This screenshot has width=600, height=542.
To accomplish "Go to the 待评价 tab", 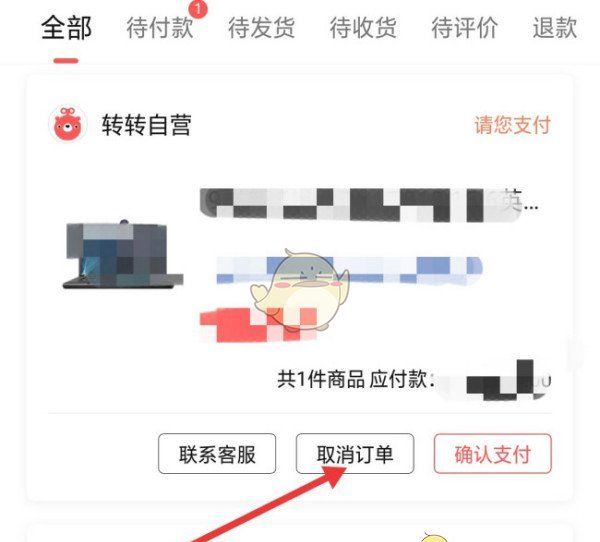I will [464, 28].
